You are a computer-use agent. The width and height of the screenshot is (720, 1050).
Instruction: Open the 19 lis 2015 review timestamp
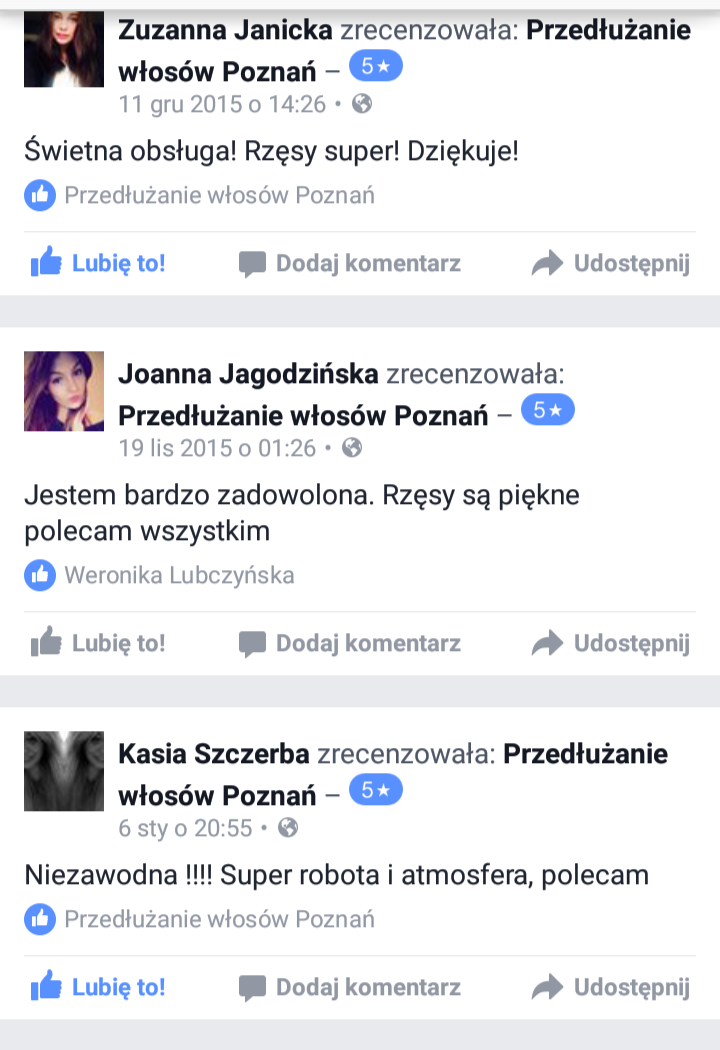(x=217, y=448)
